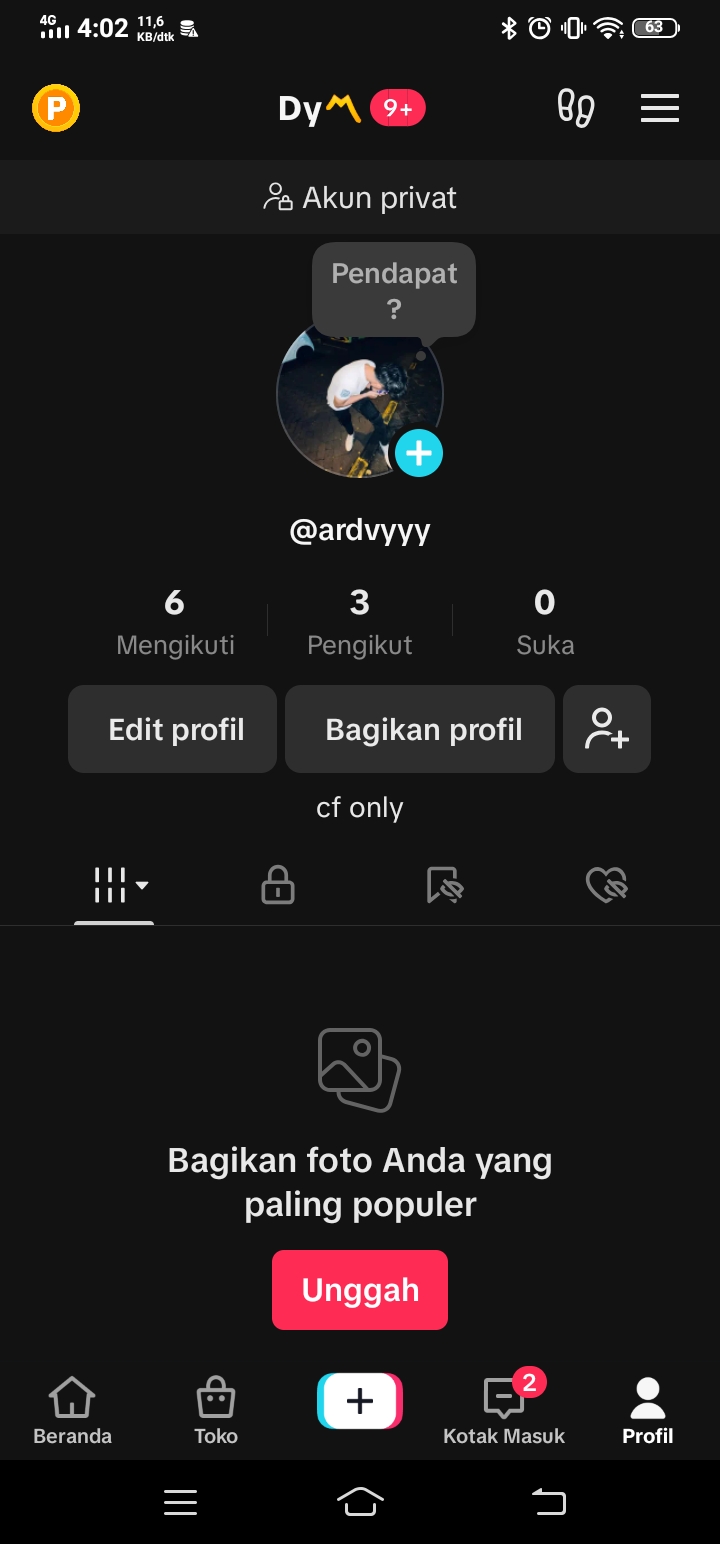
Task: Tap the Pendapat thought bubble
Action: tap(394, 289)
